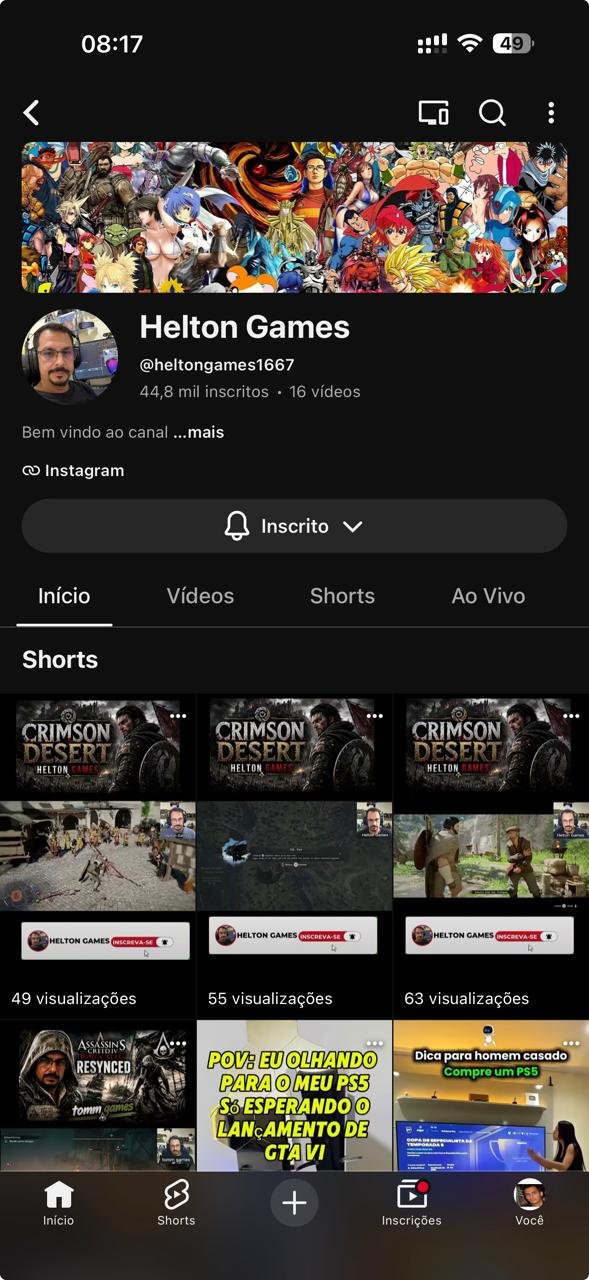Open the Short with 49 visualizações
The height and width of the screenshot is (1280, 589).
[98, 855]
